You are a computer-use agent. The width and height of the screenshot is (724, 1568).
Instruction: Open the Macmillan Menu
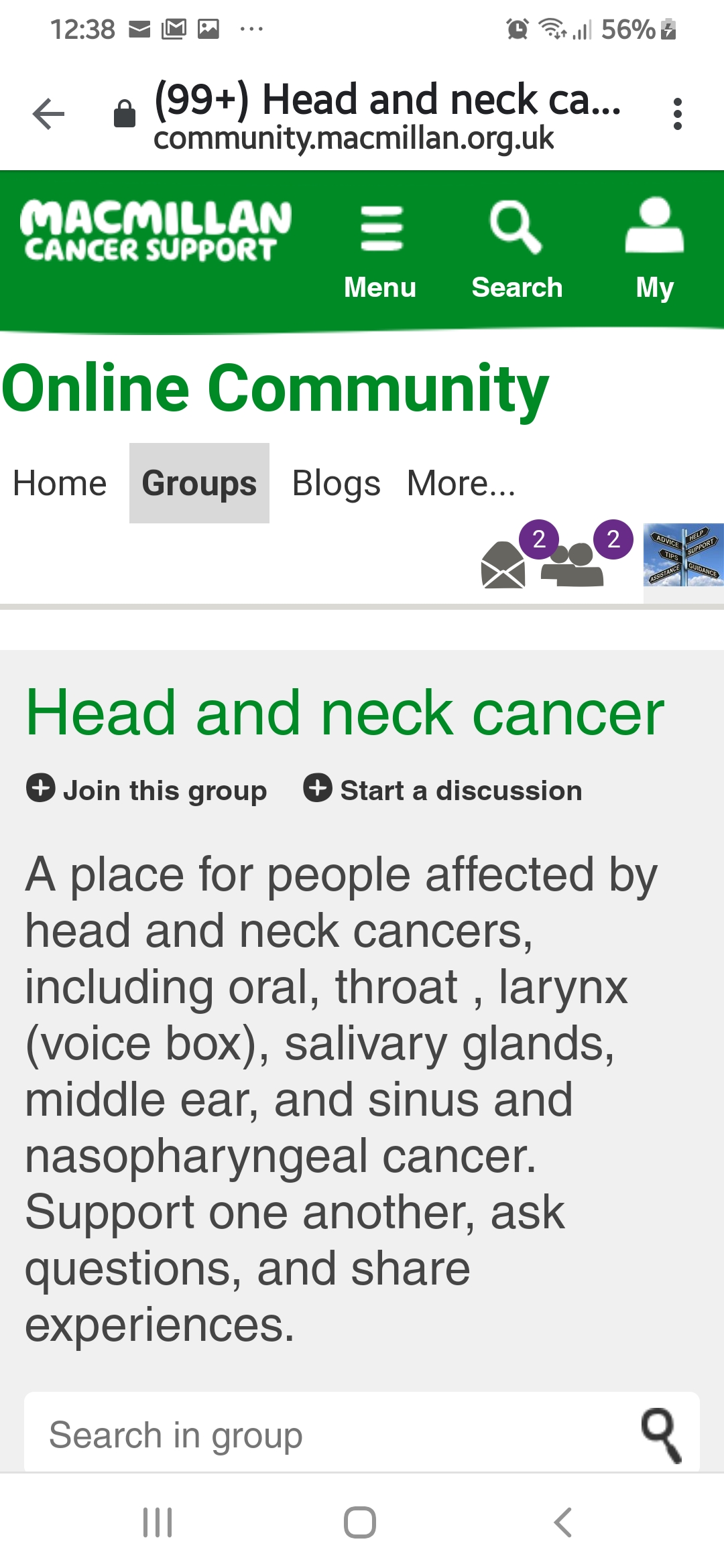click(380, 252)
